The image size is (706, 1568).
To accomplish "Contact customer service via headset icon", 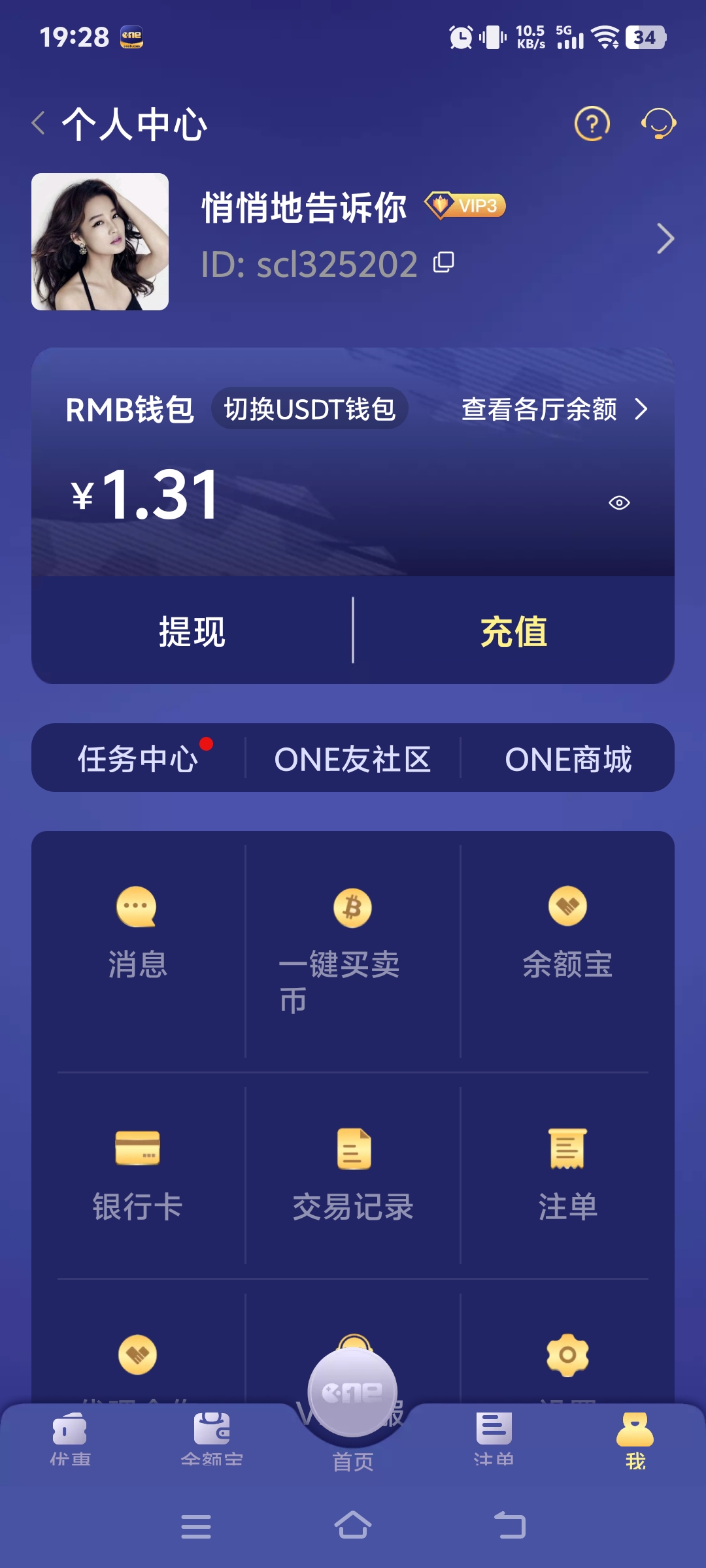I will pyautogui.click(x=658, y=123).
